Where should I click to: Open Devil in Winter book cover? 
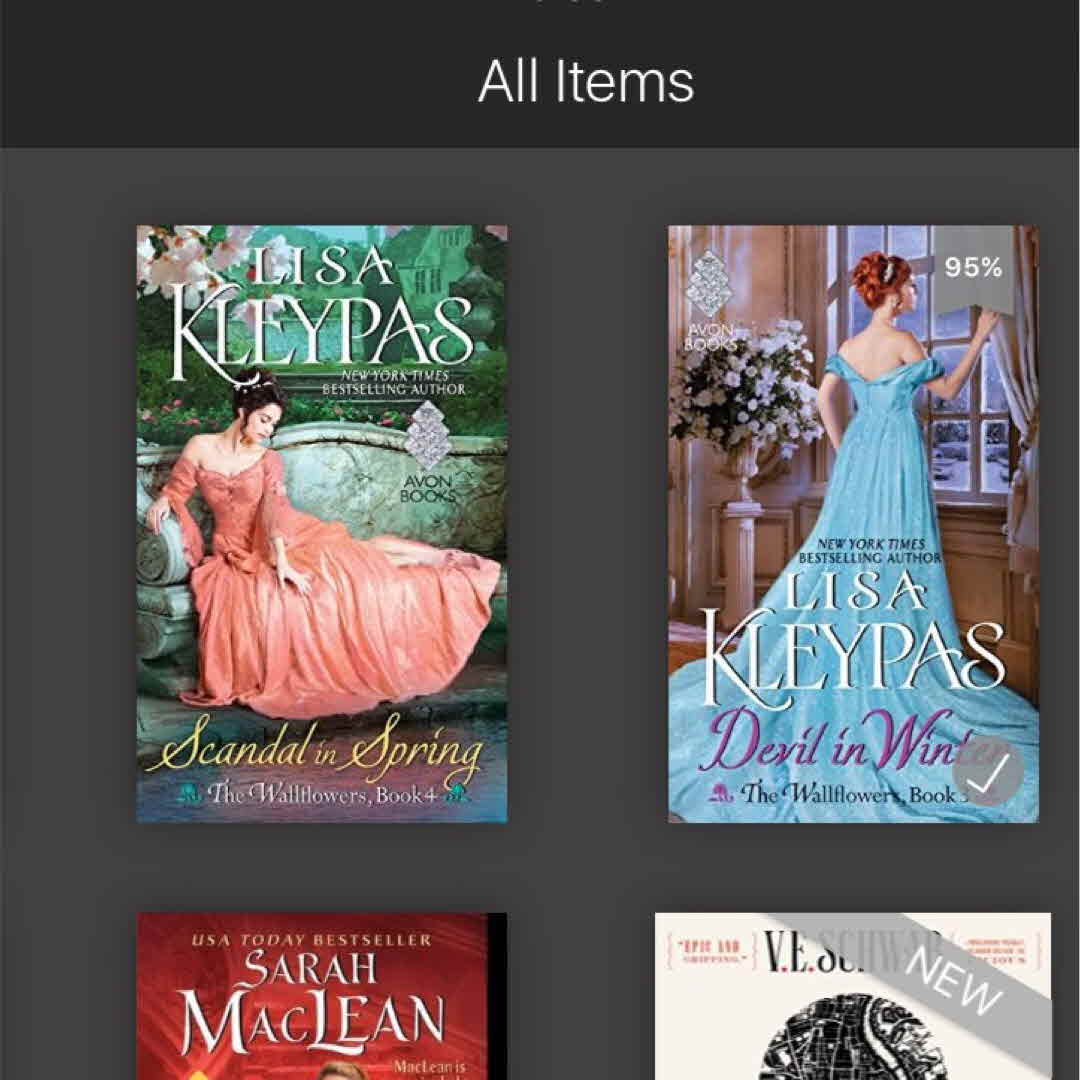852,523
